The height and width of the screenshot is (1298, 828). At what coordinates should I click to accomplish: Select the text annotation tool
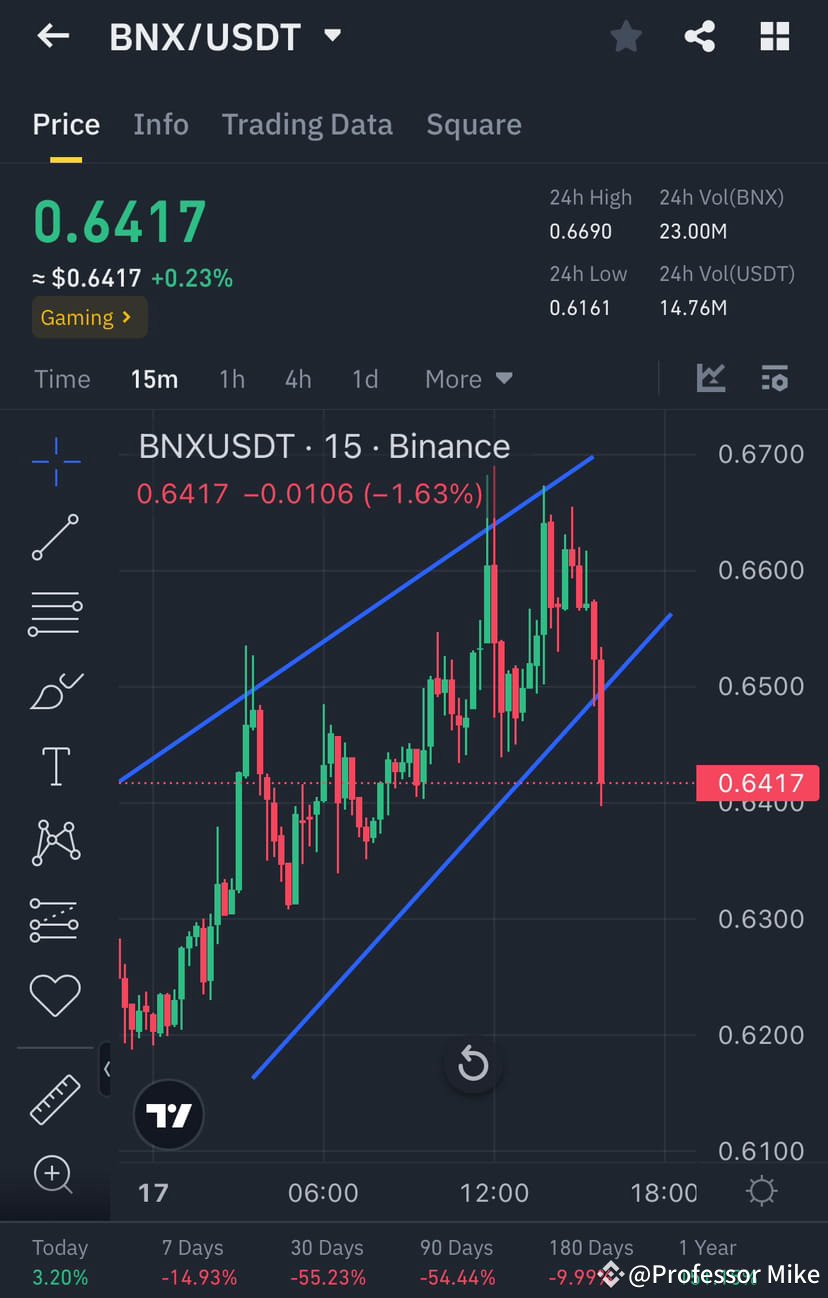pos(55,766)
